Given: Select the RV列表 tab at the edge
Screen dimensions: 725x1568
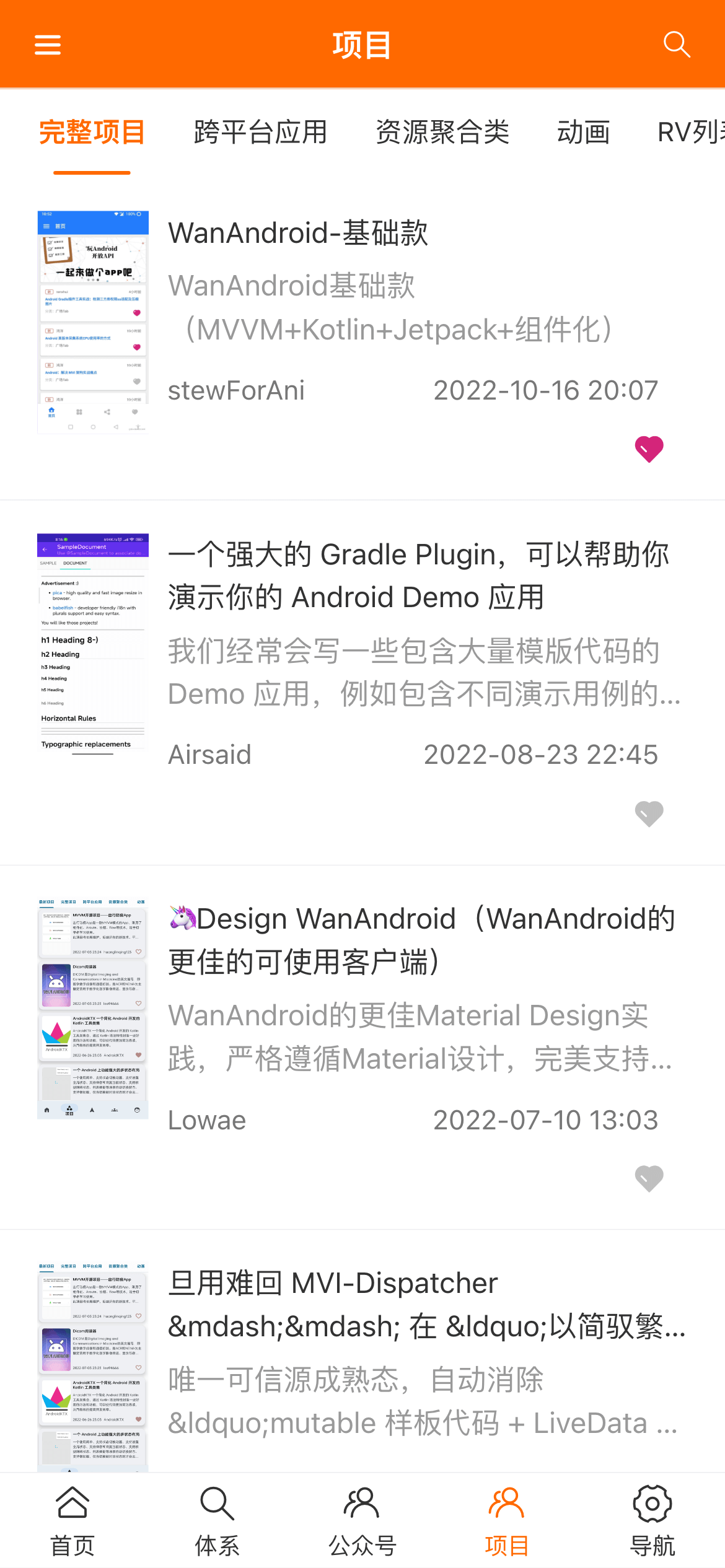Looking at the screenshot, I should point(690,133).
